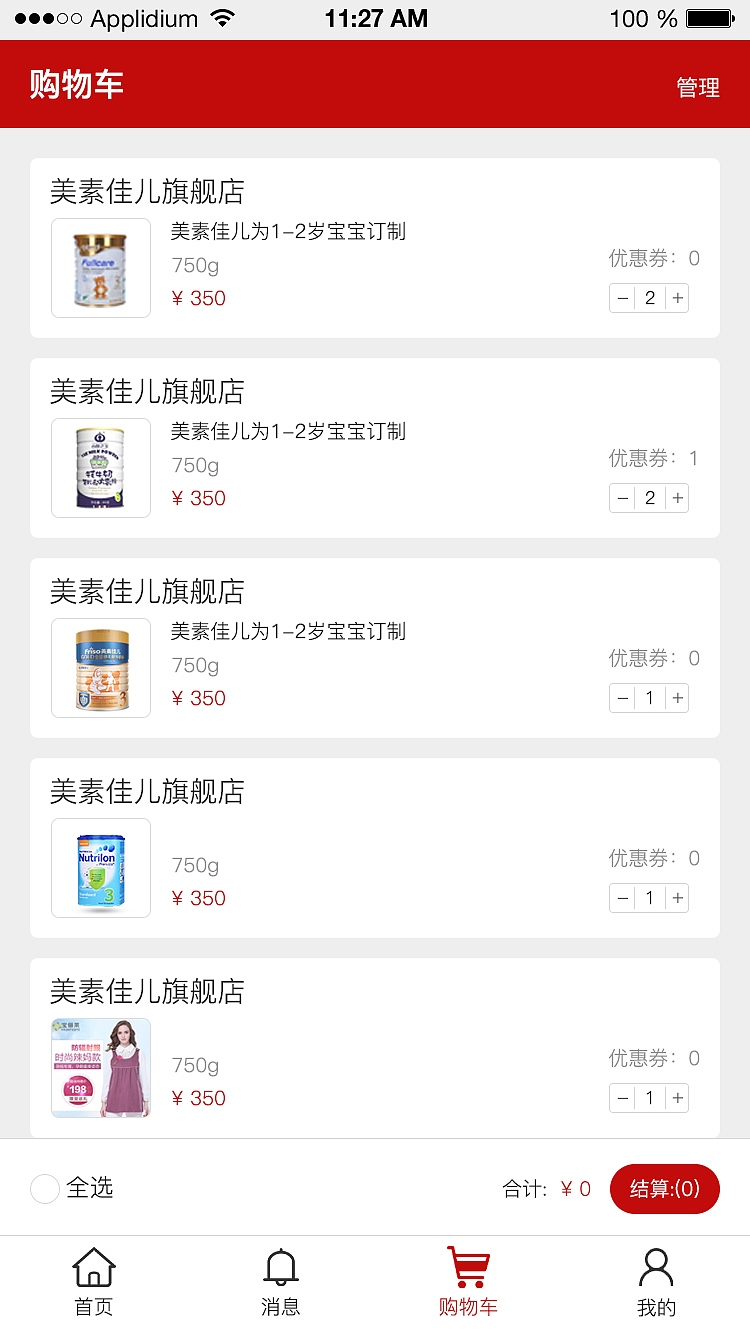
Task: Open 优惠券 coupon for second store item
Action: pyautogui.click(x=651, y=459)
